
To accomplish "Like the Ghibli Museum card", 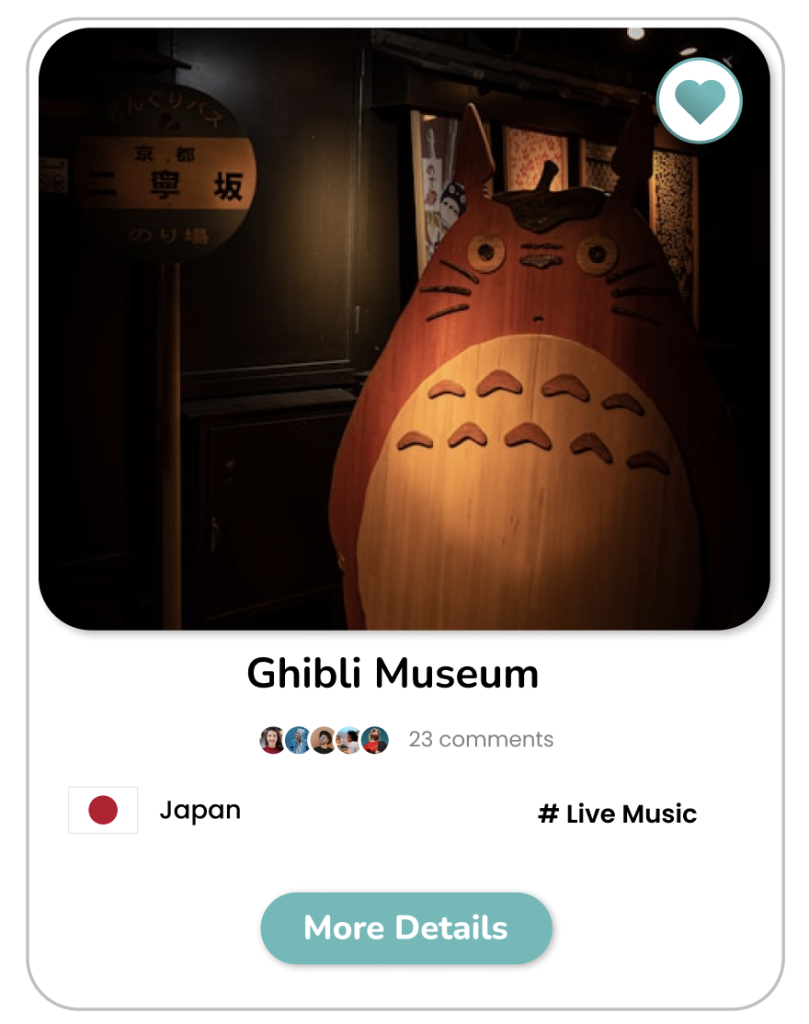I will click(699, 101).
